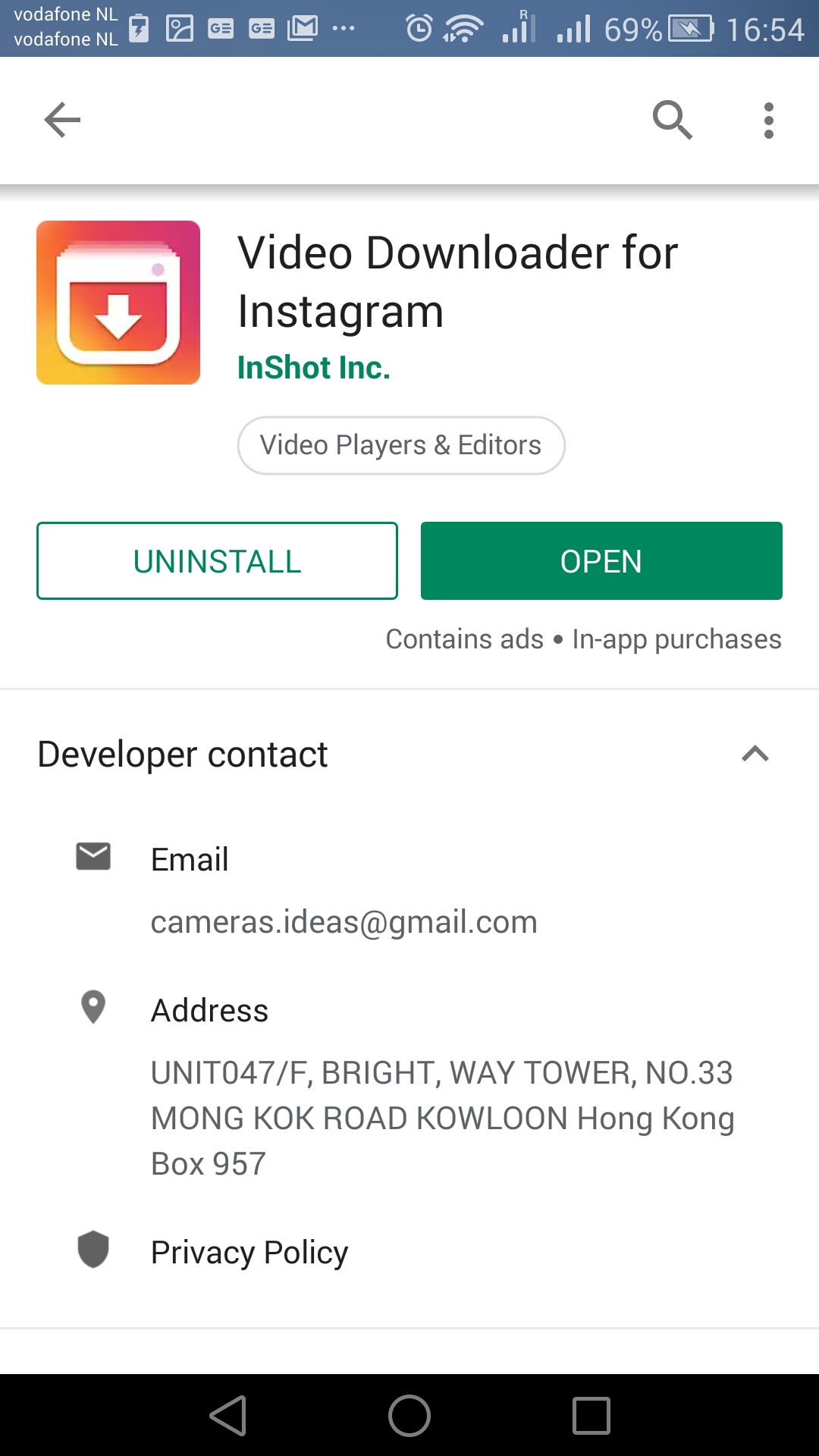Email the developer at cameras.ideas@gmail.com

pyautogui.click(x=343, y=921)
